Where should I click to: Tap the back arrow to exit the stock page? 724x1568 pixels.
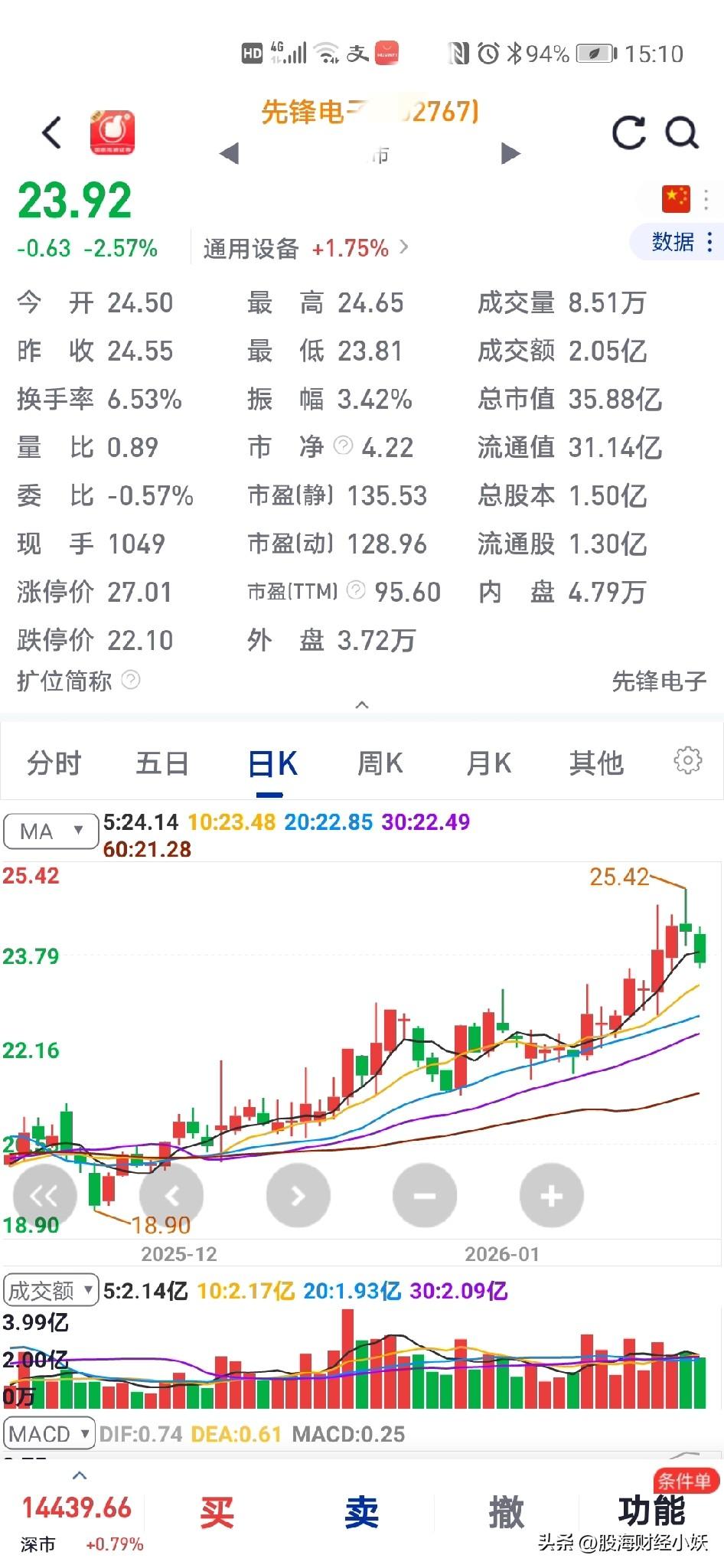(x=51, y=132)
